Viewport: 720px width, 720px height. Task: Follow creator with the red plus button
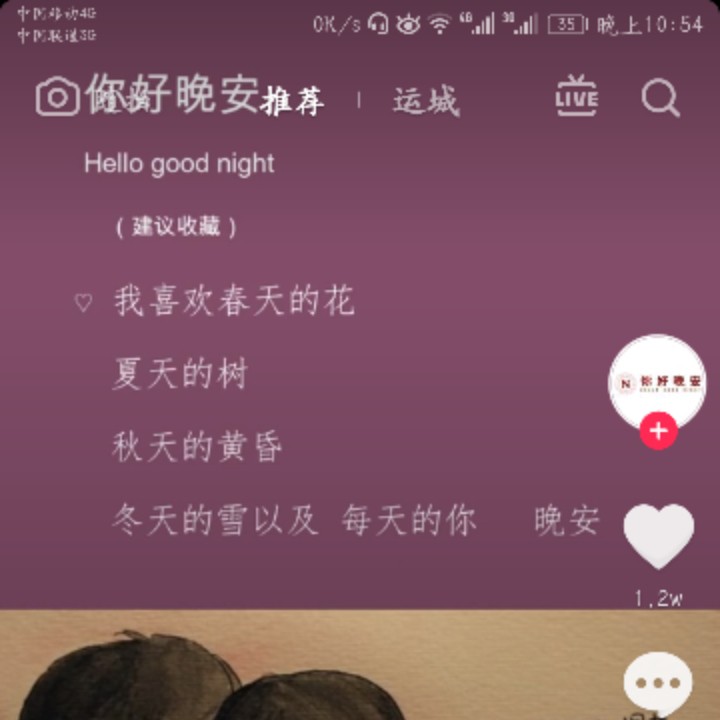[658, 431]
